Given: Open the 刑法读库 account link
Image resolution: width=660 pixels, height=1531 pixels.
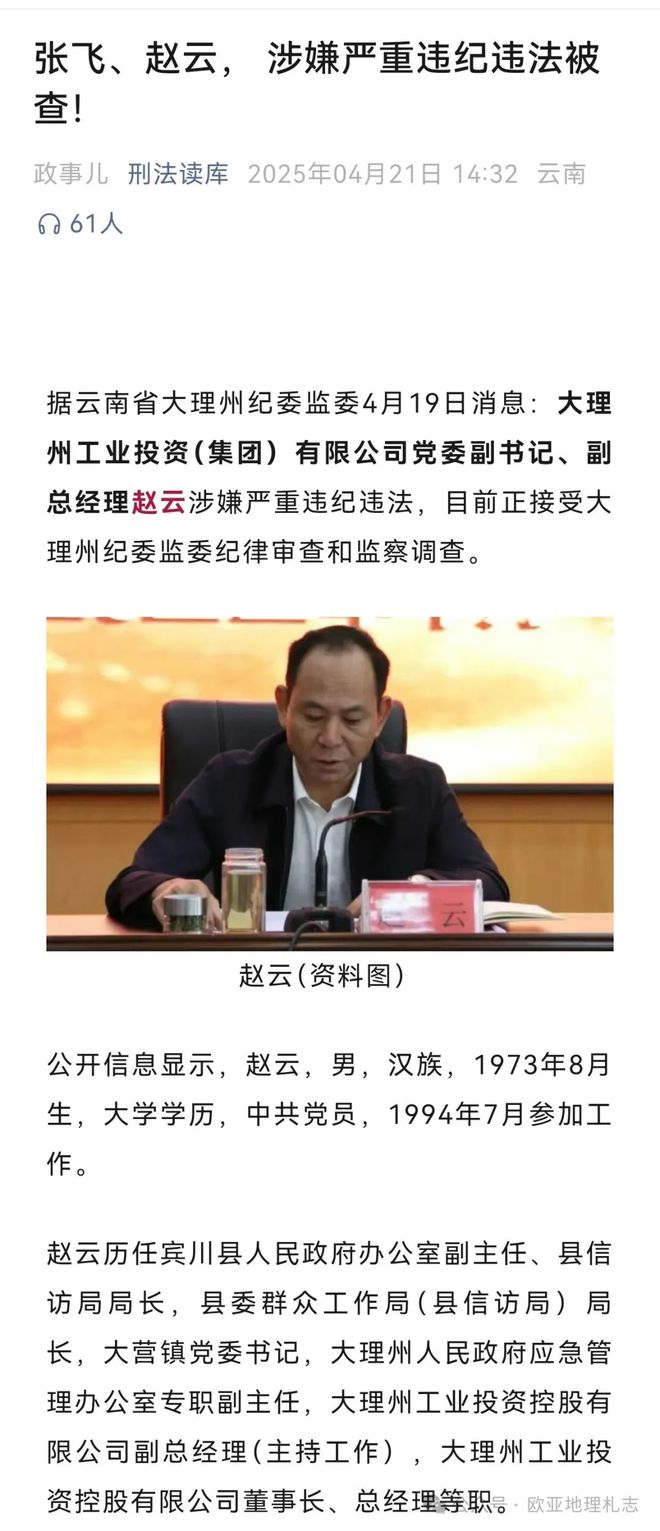Looking at the screenshot, I should 178,174.
